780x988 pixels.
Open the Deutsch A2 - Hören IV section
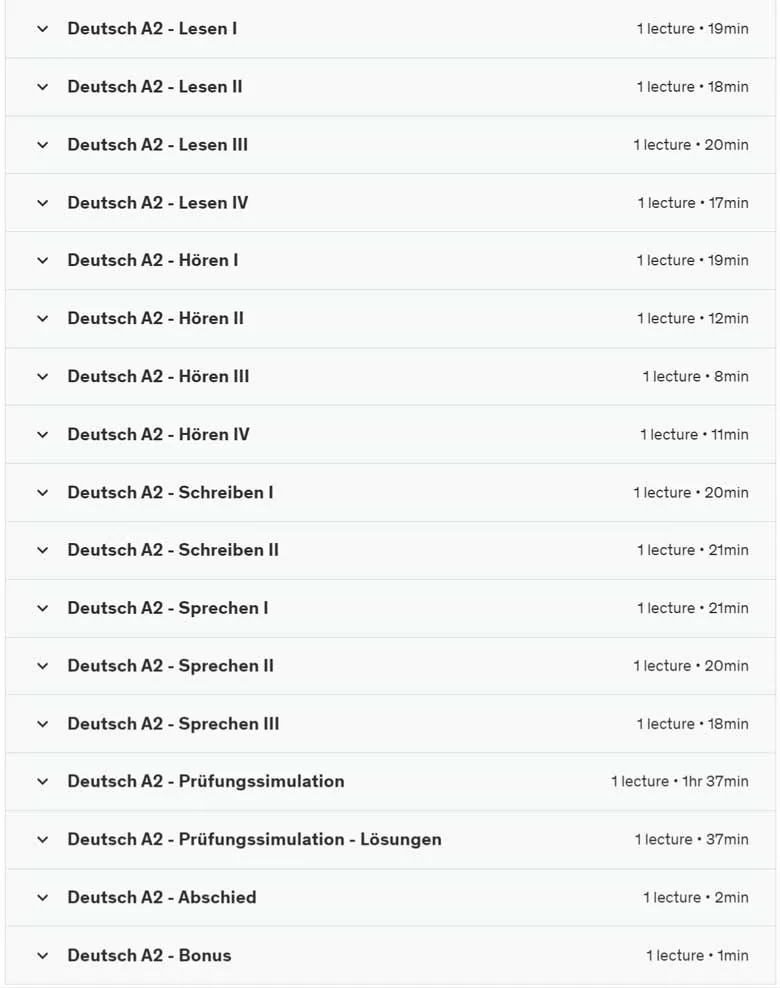point(390,435)
